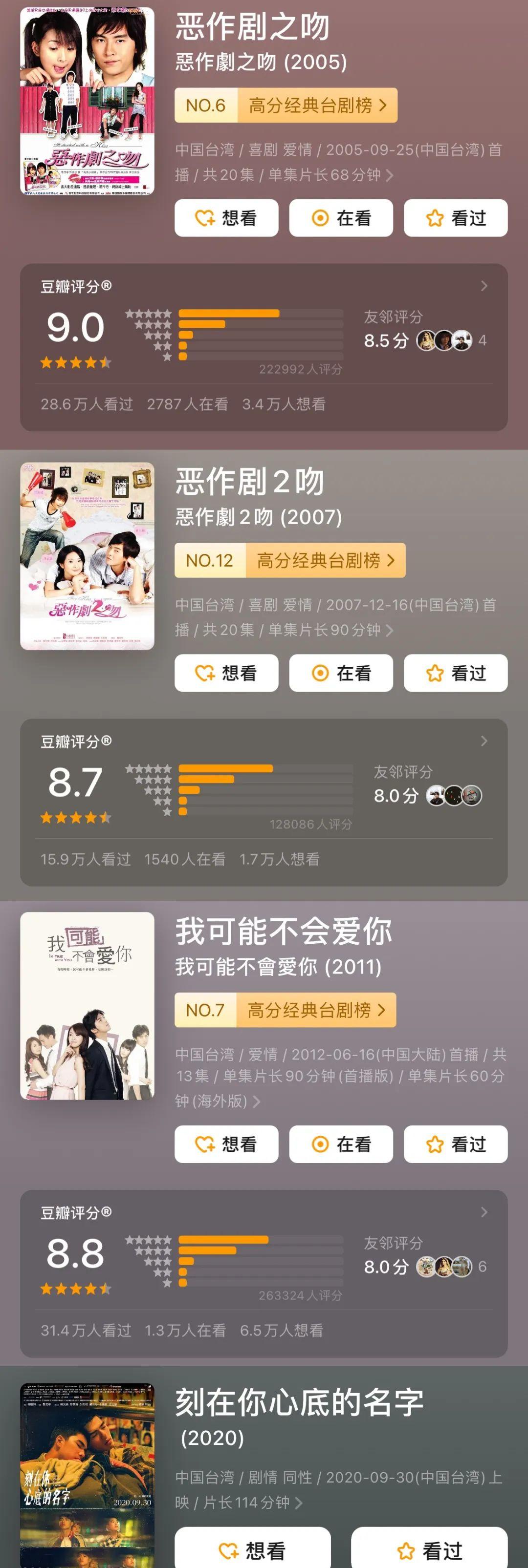Screen dimensions: 528x1568
Task: Expand the episode info chevron of 恶作剧2吻
Action: pos(390,630)
